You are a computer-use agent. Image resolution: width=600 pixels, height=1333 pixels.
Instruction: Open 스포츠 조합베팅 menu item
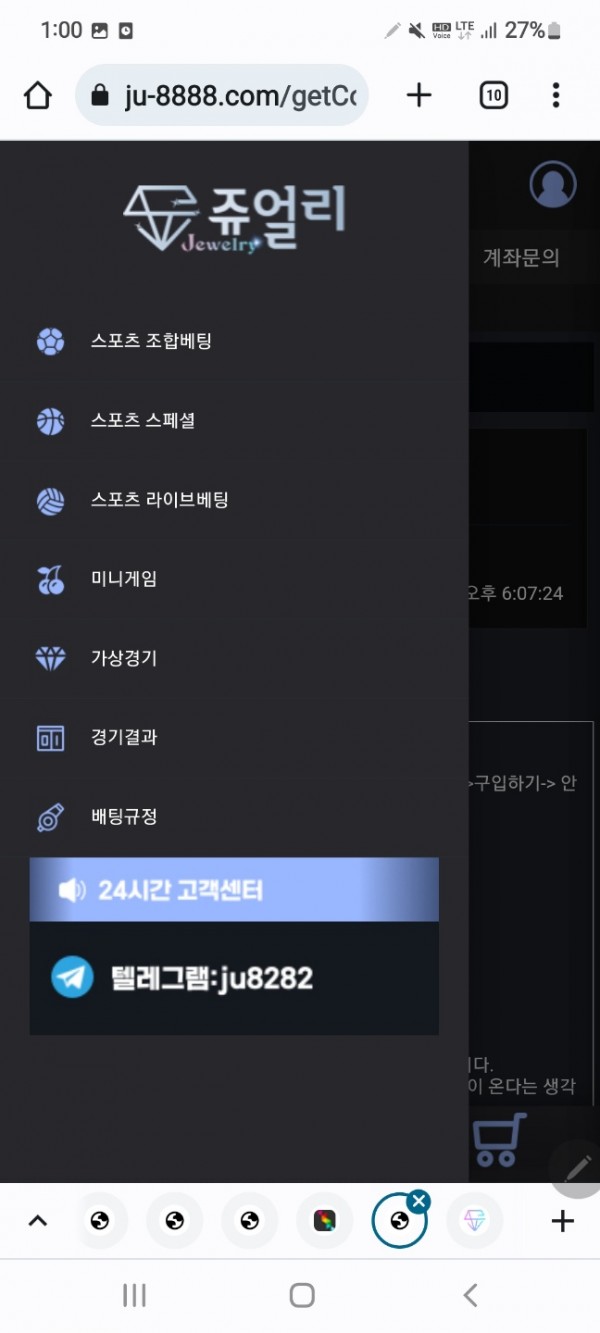point(150,341)
